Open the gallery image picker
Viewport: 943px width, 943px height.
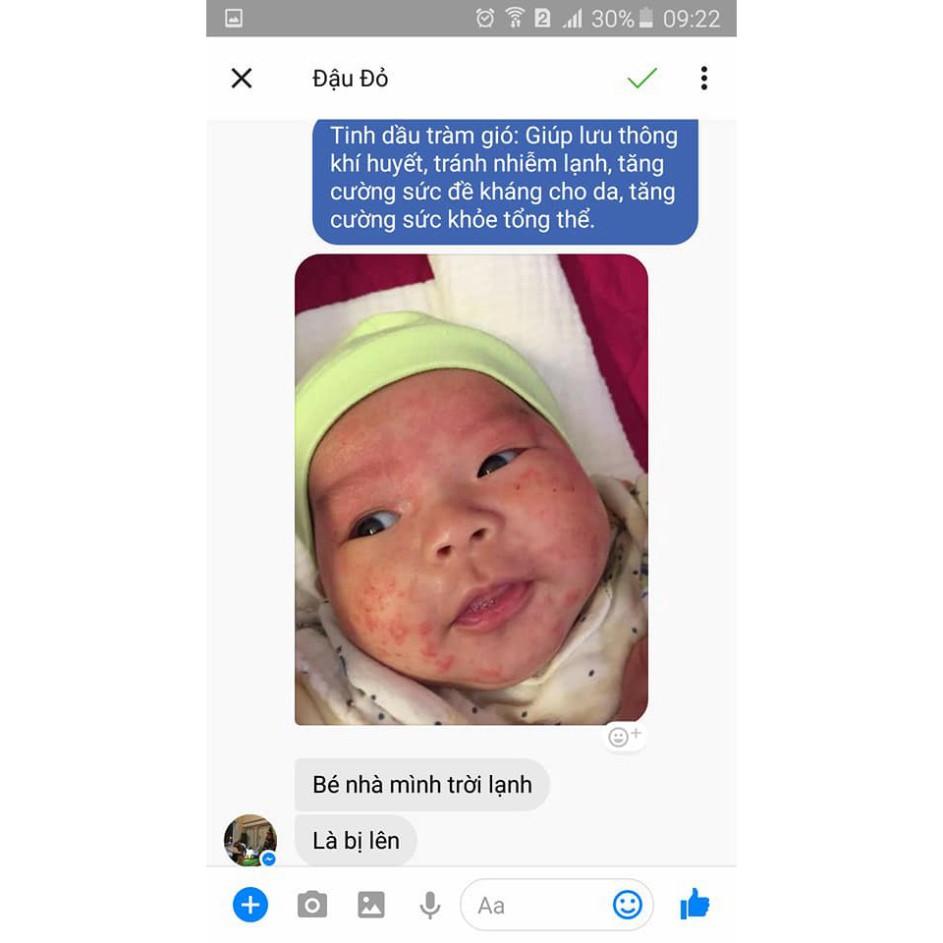(371, 905)
